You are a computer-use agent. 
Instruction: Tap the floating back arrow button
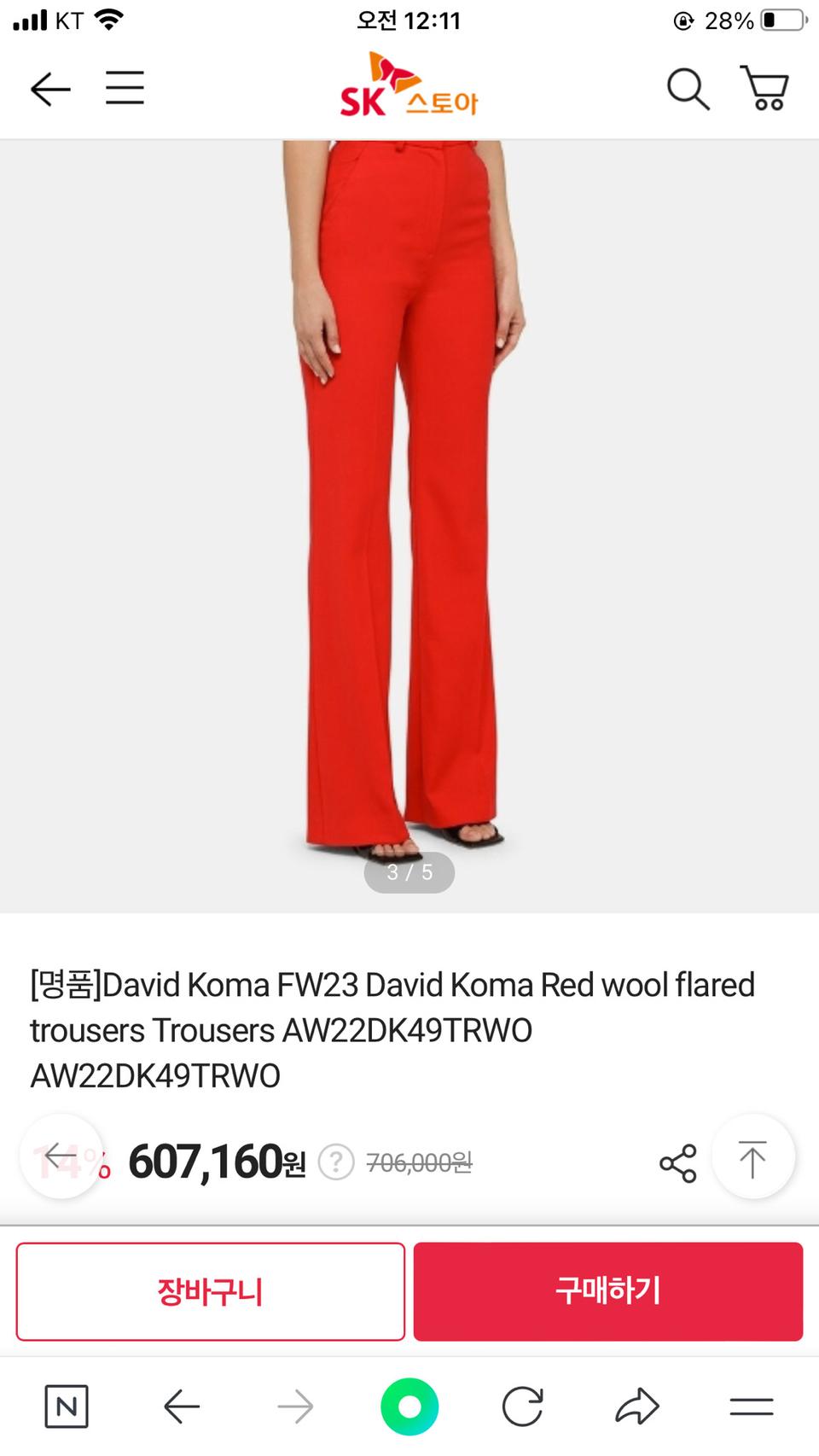coord(61,1157)
